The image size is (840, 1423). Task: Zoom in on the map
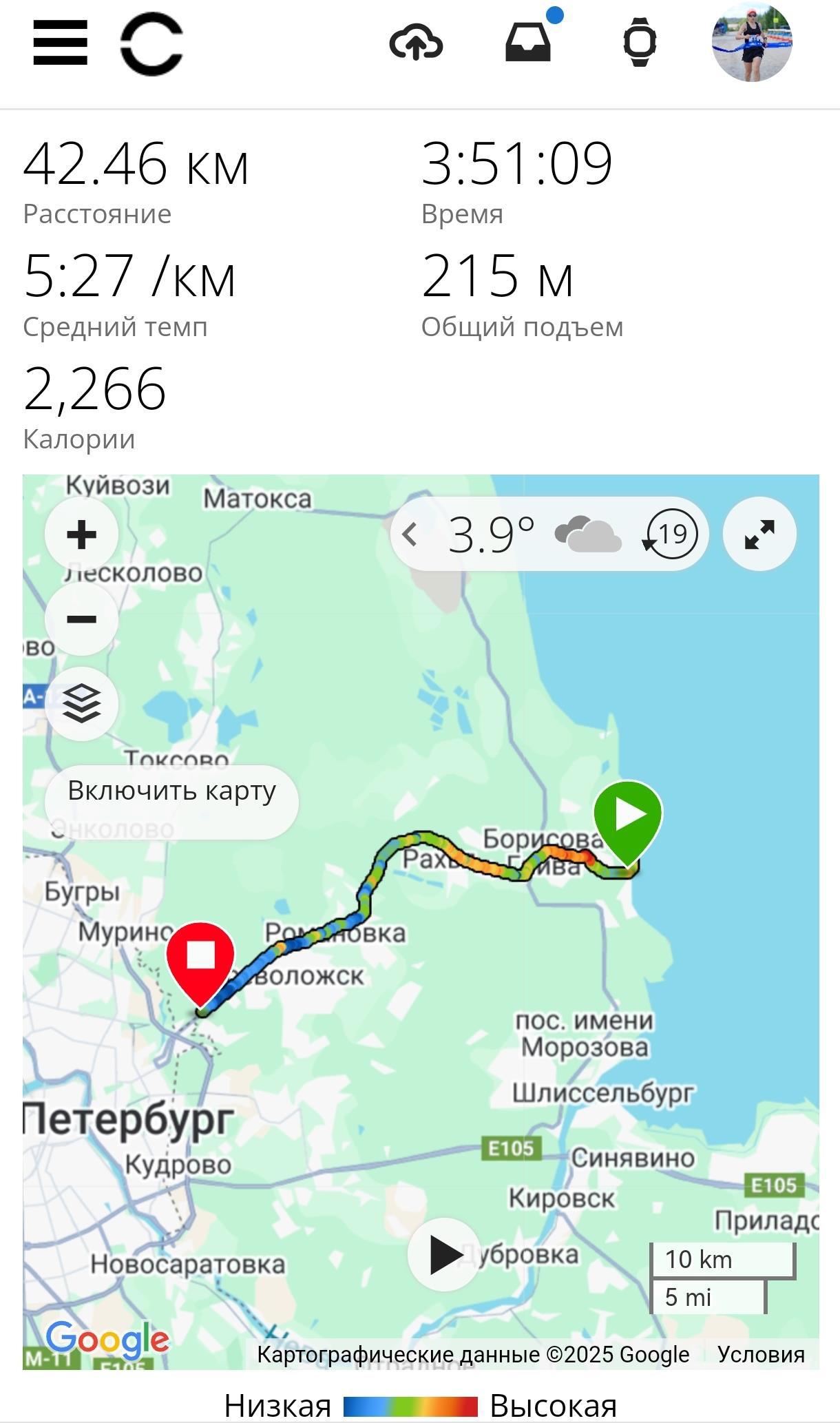[81, 535]
